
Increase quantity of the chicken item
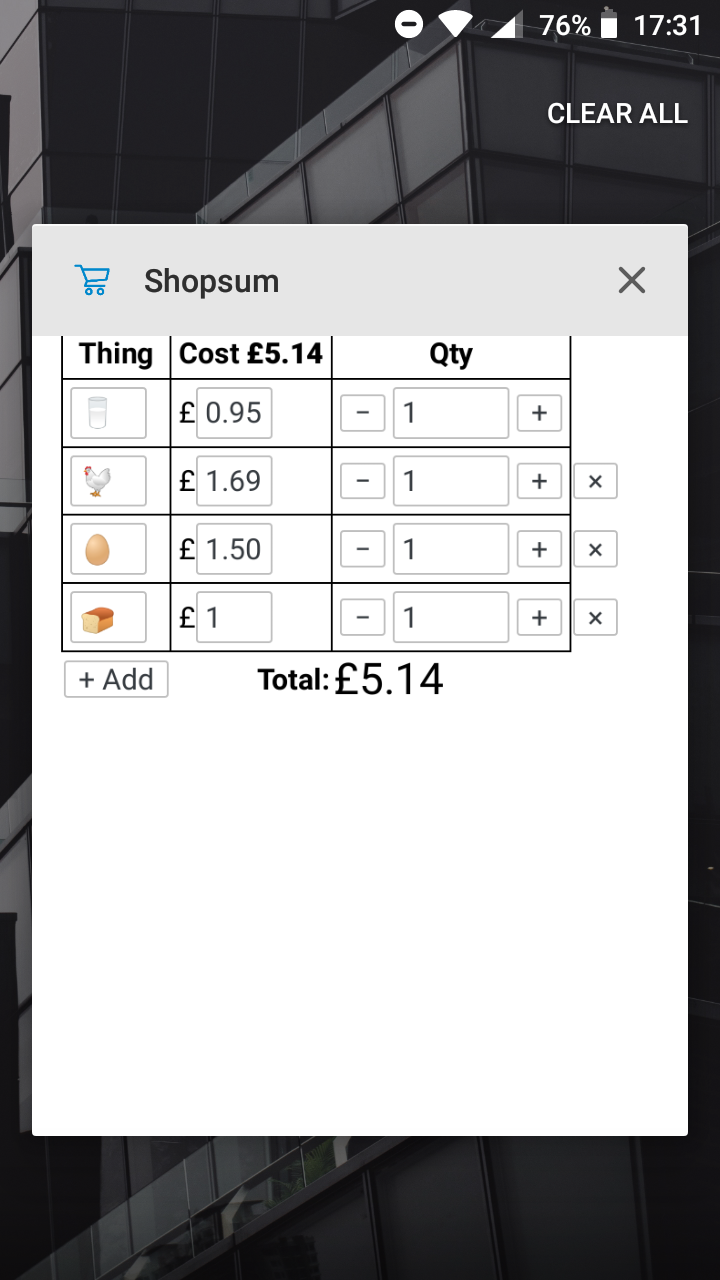coord(539,480)
